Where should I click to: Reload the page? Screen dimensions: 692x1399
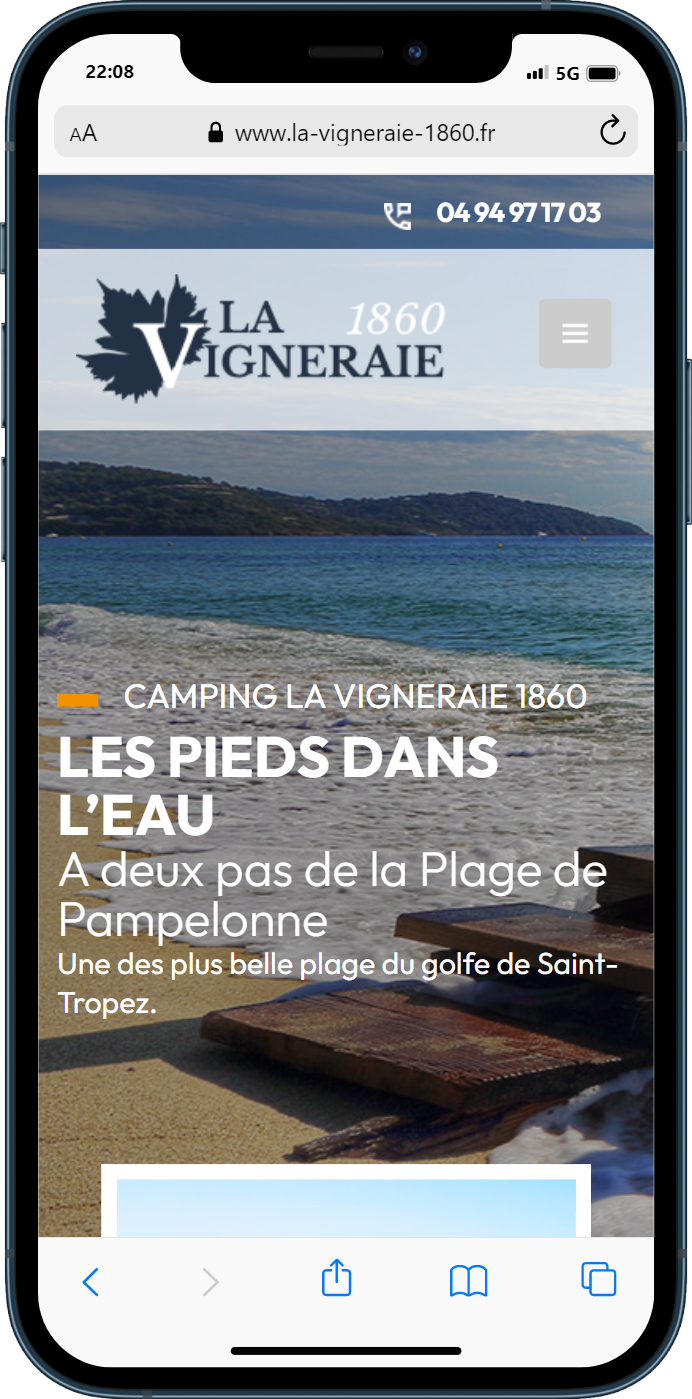click(x=611, y=131)
